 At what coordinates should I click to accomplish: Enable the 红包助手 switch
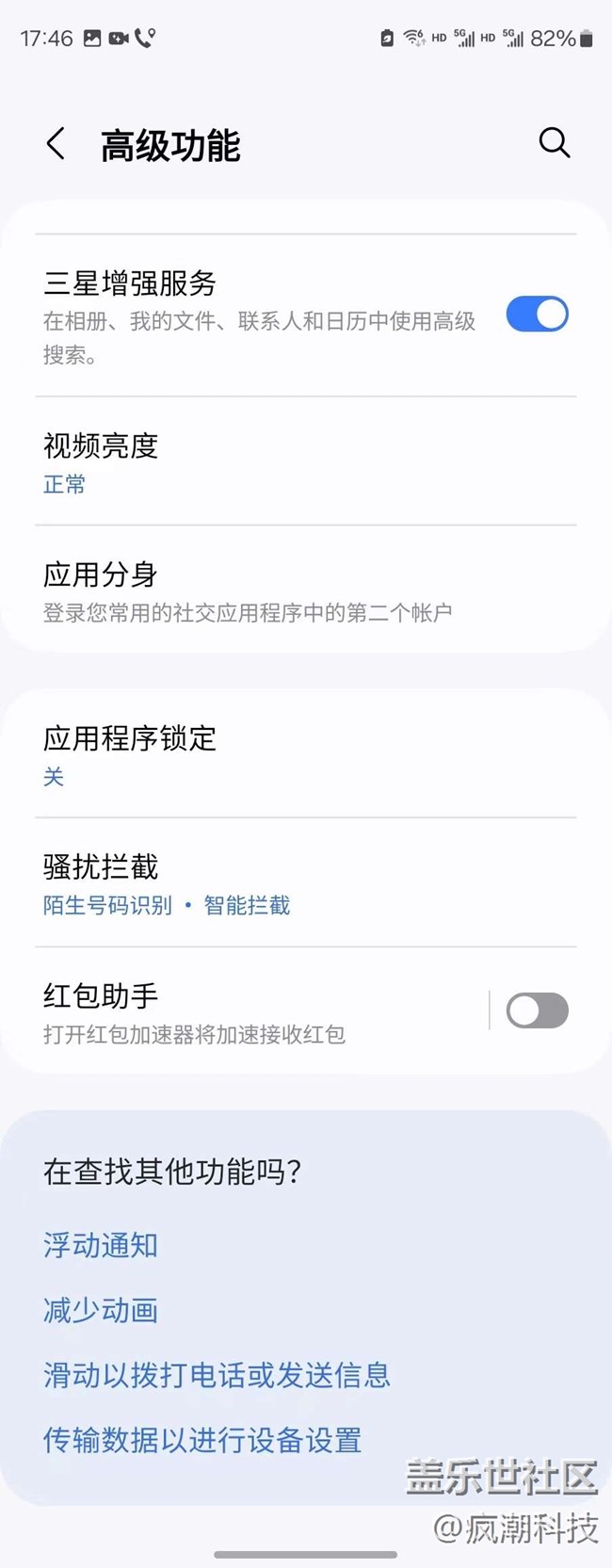point(537,1011)
